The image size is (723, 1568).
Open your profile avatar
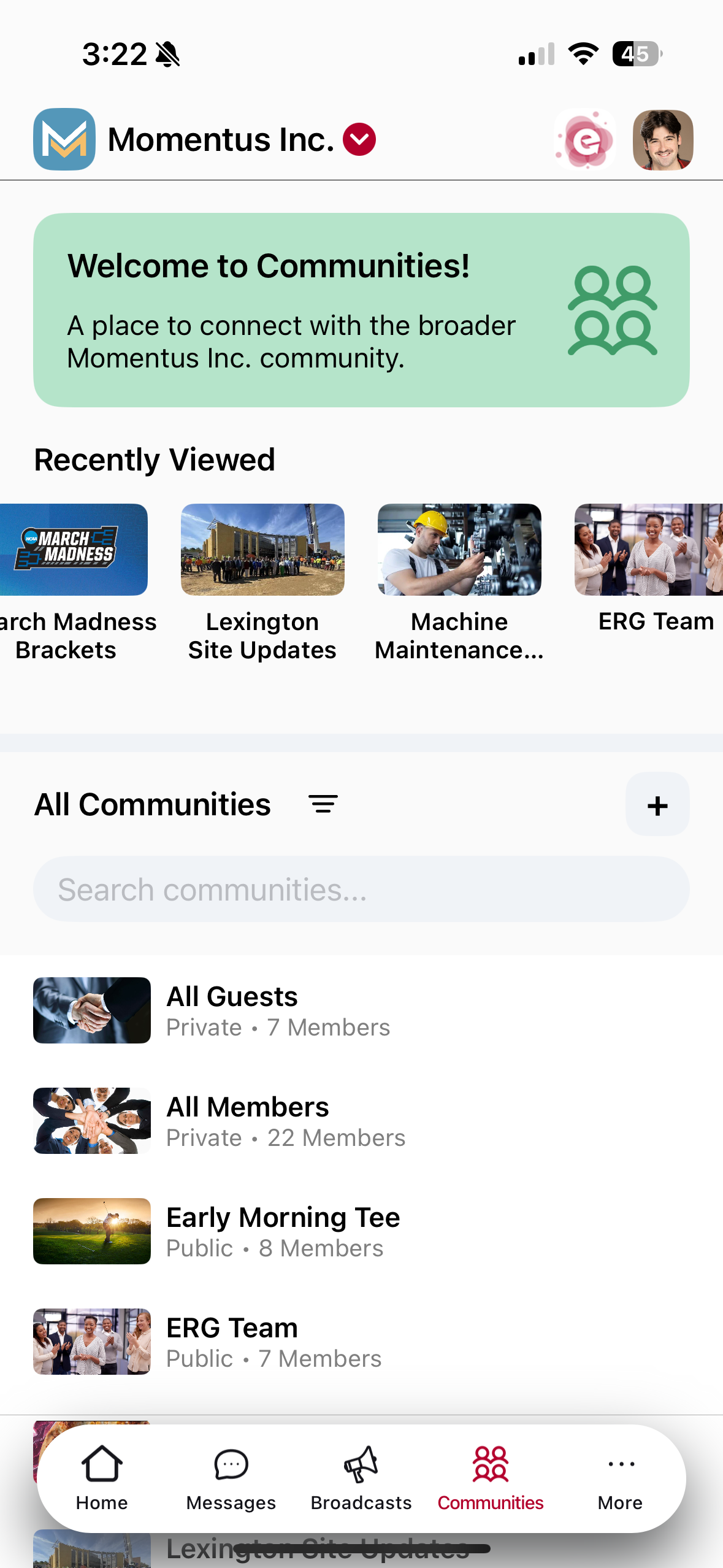(663, 140)
